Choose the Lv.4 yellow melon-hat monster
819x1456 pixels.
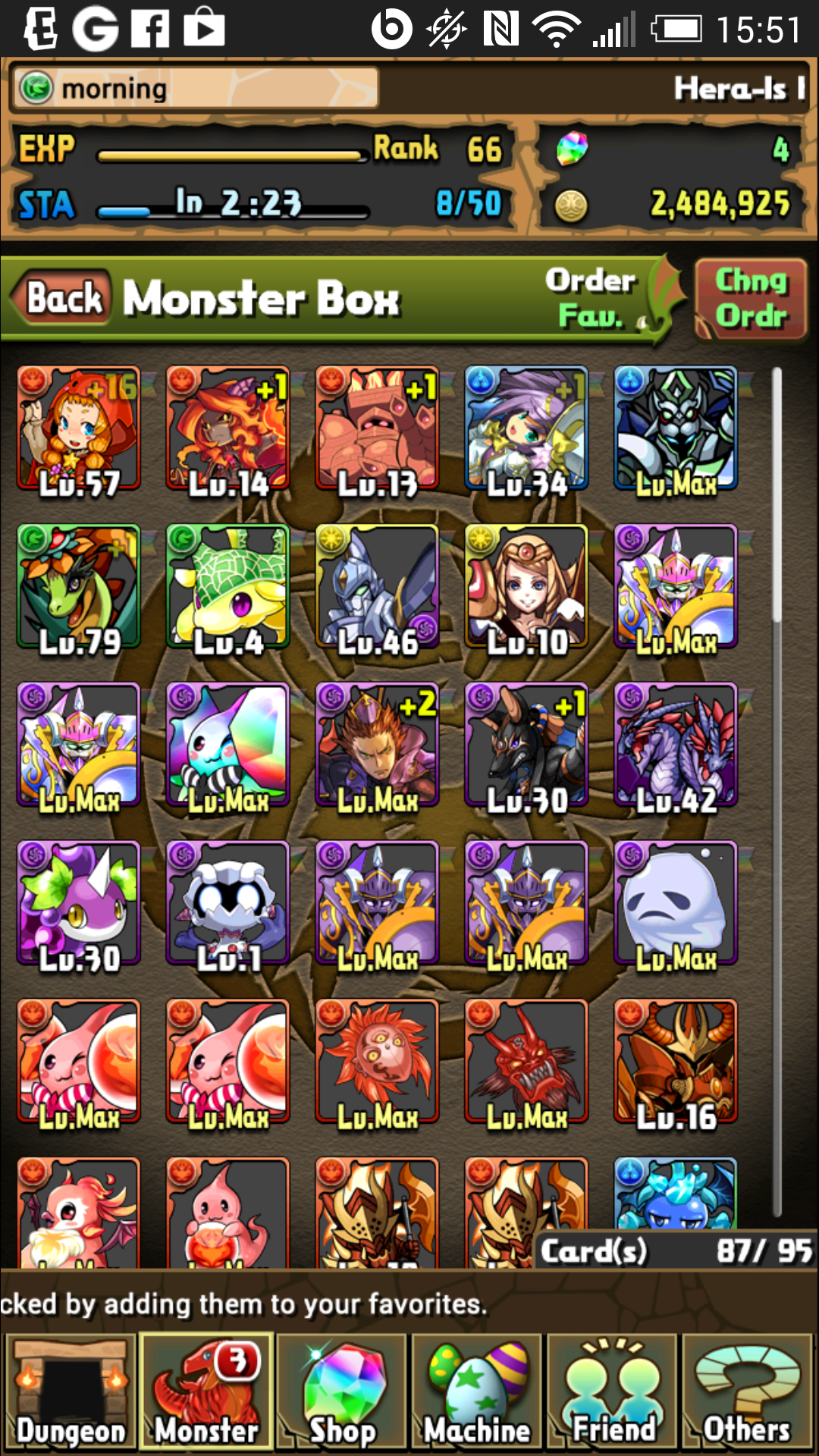[228, 587]
